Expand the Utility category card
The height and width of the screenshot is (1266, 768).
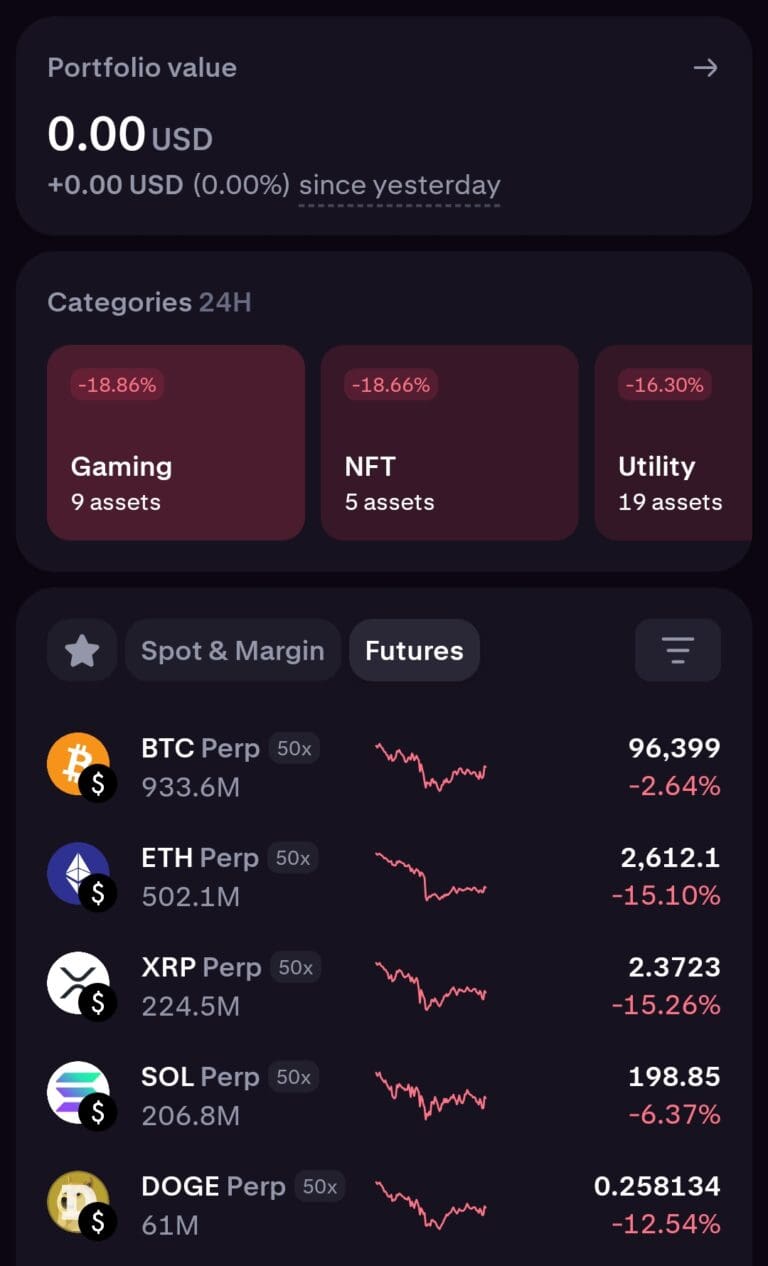tap(680, 442)
